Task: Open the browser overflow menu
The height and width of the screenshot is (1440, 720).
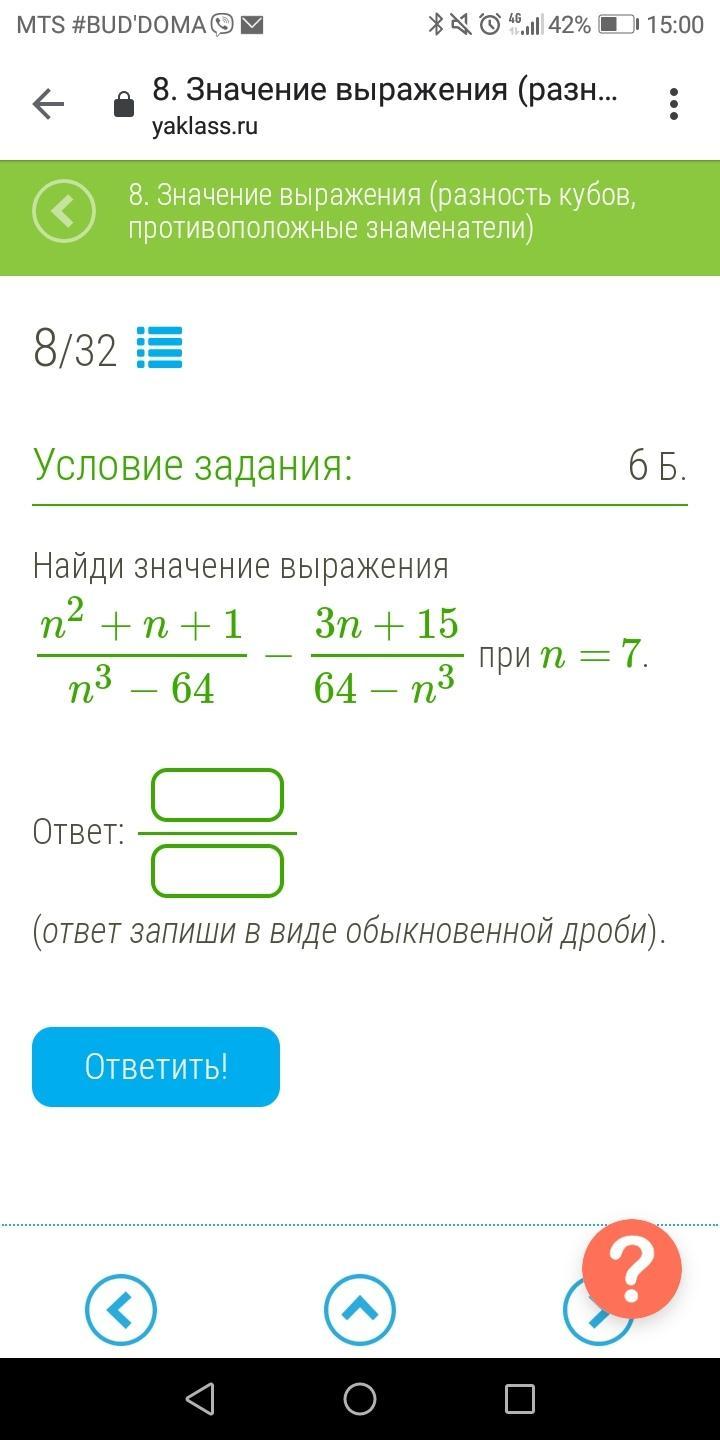Action: pos(674,104)
